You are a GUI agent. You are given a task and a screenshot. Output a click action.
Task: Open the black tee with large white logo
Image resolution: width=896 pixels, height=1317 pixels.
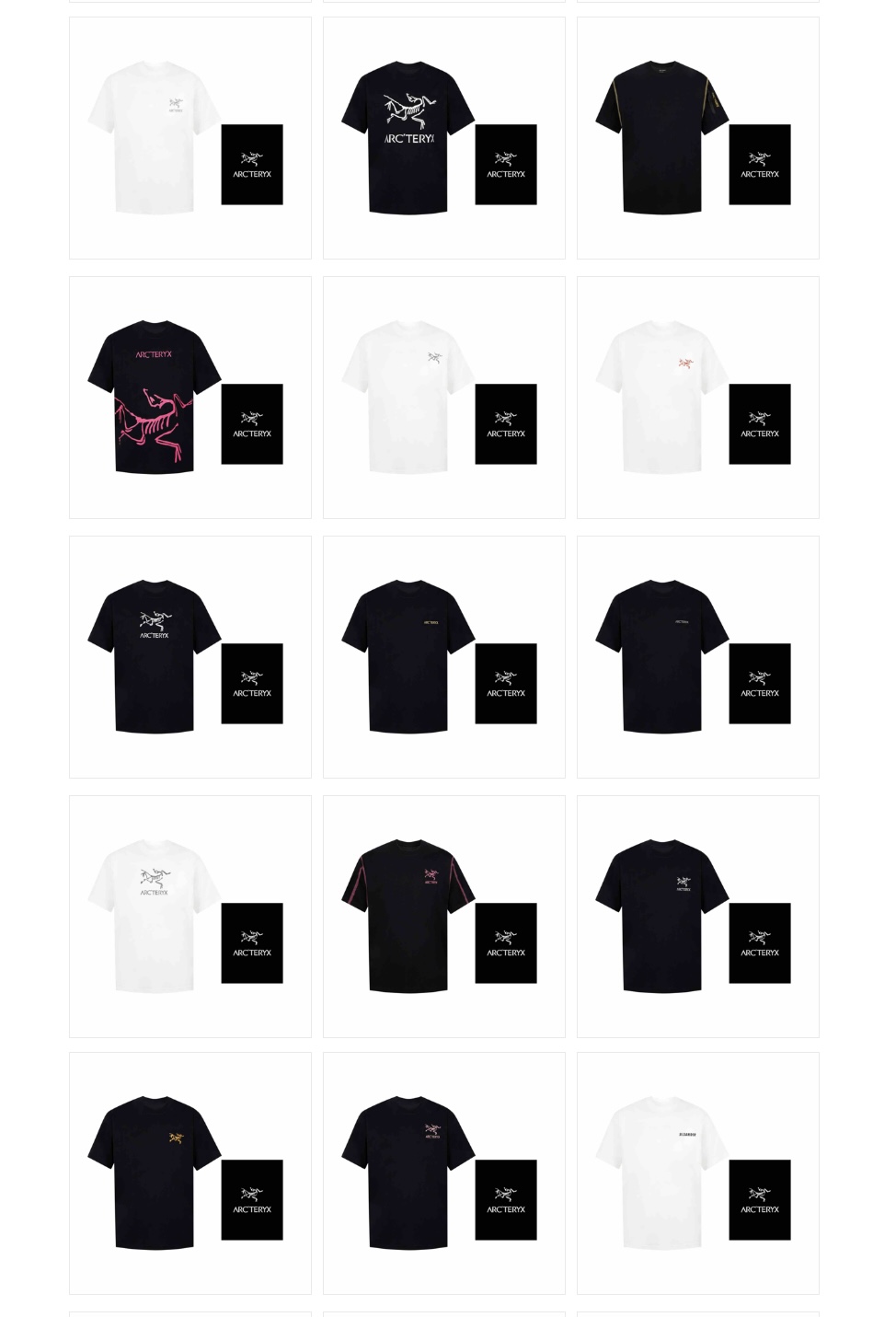(408, 138)
